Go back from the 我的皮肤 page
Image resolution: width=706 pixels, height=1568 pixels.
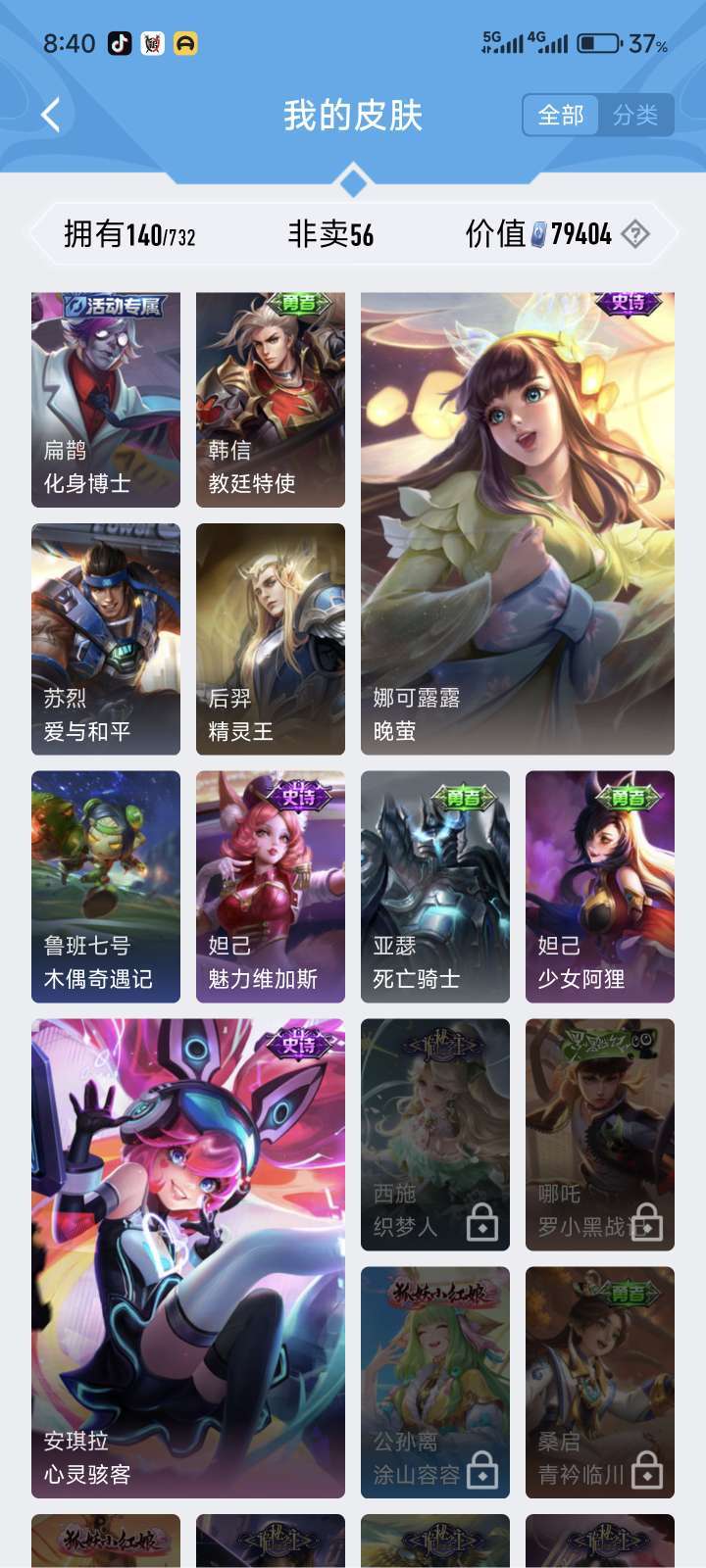click(51, 115)
